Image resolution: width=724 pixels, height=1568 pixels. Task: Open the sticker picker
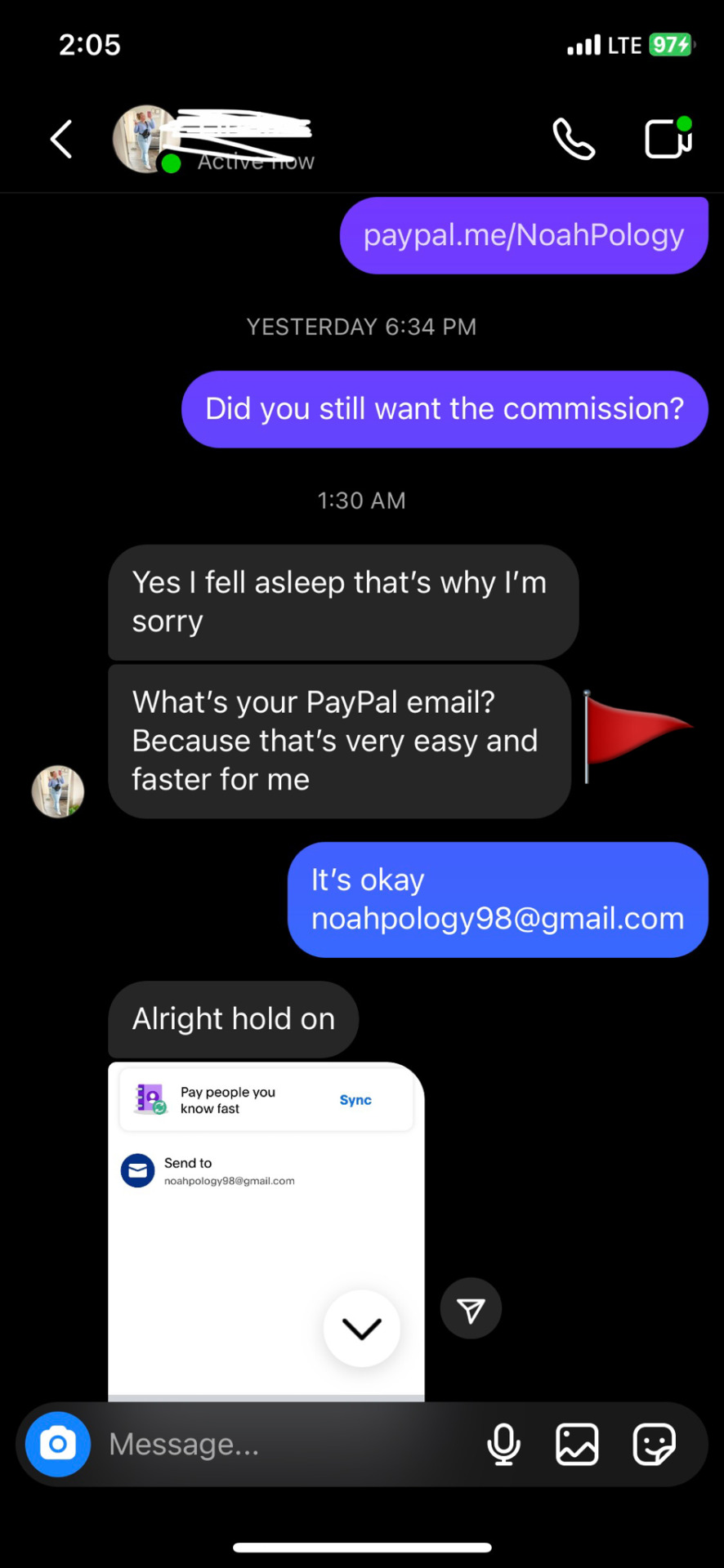point(654,1444)
